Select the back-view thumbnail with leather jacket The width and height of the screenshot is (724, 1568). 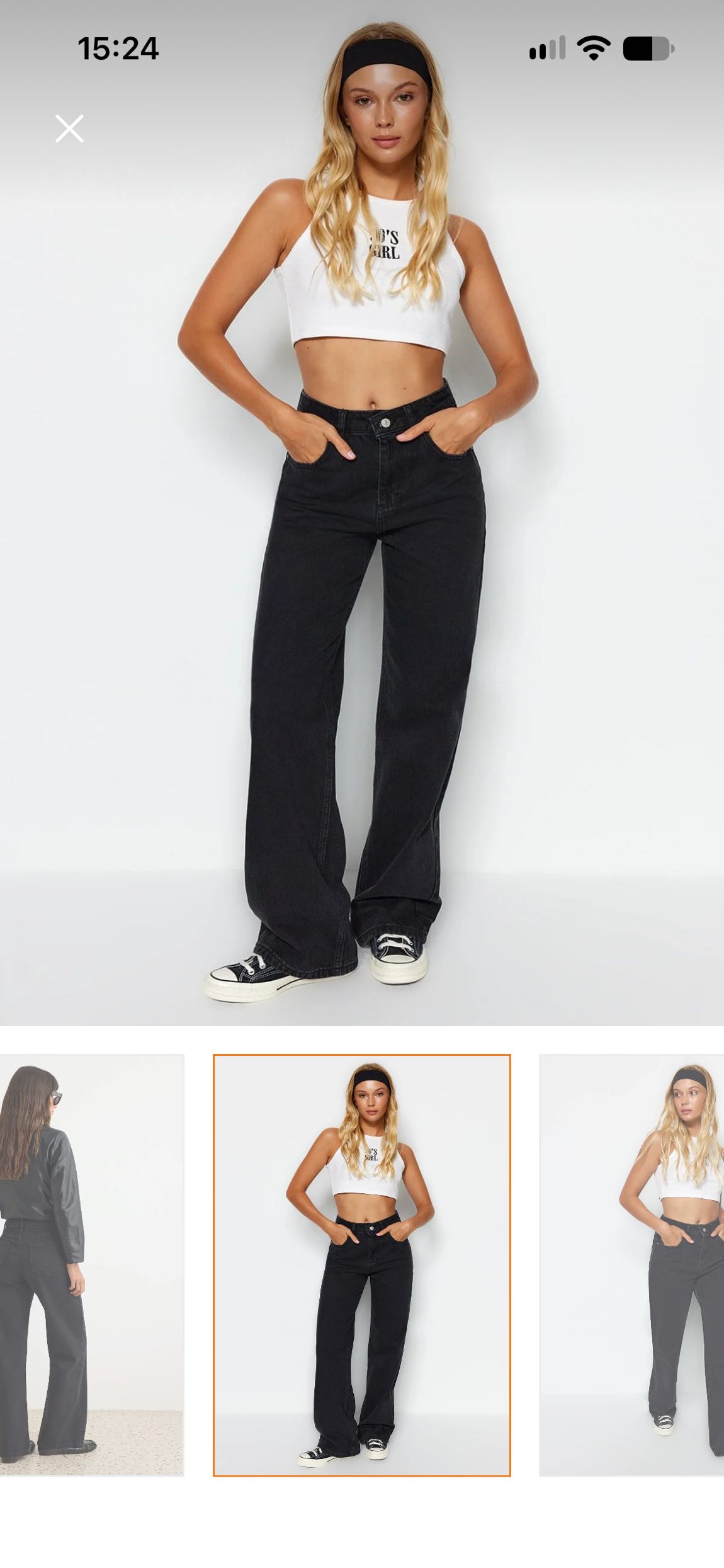[92, 1265]
